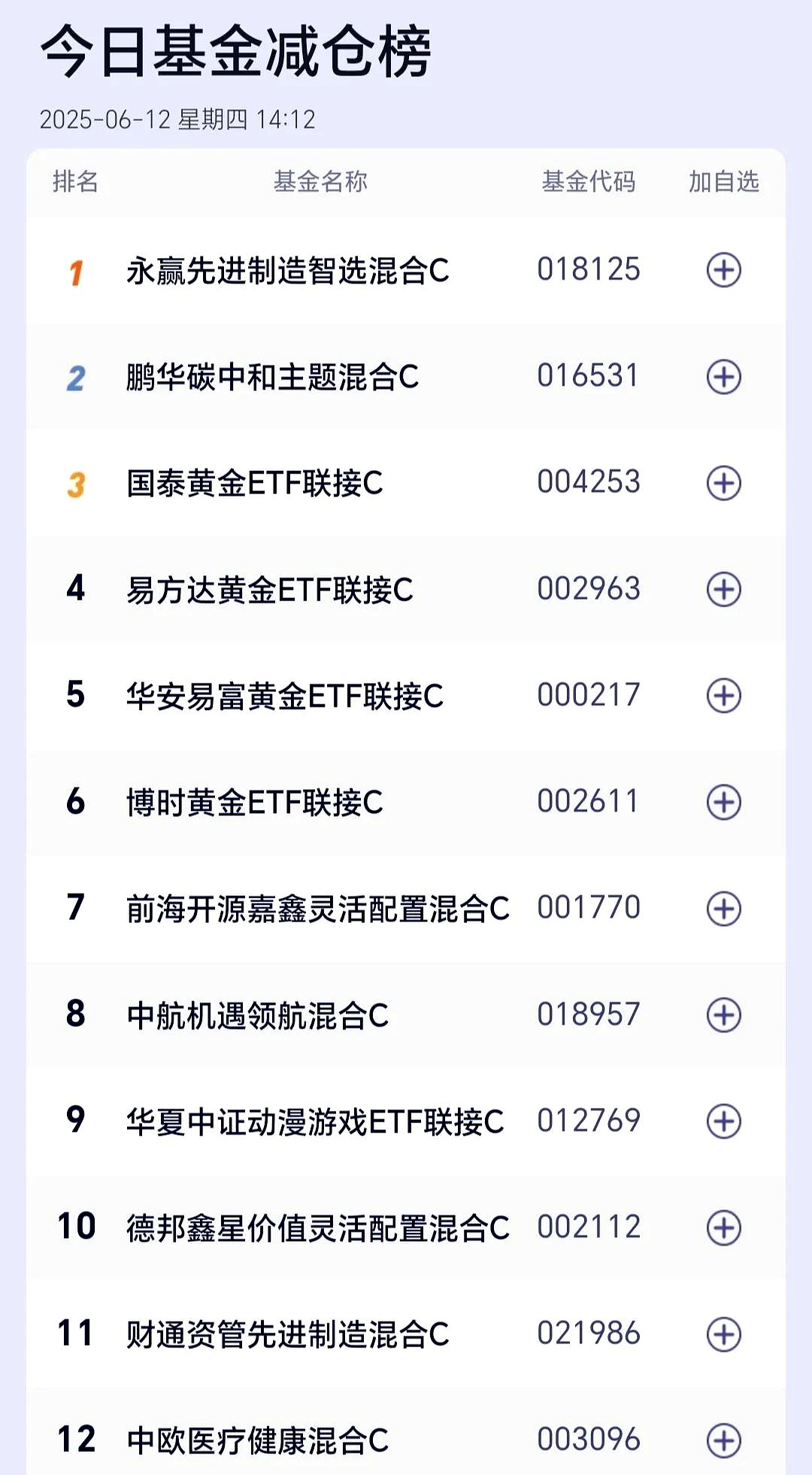Open the 加自选 column header
The width and height of the screenshot is (812, 1475).
[724, 181]
